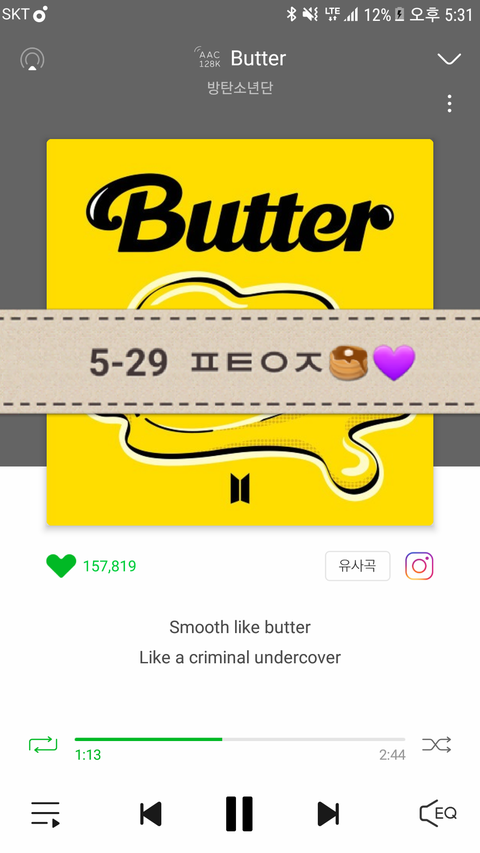The height and width of the screenshot is (853, 480).
Task: Toggle shuffle playback
Action: coord(436,744)
